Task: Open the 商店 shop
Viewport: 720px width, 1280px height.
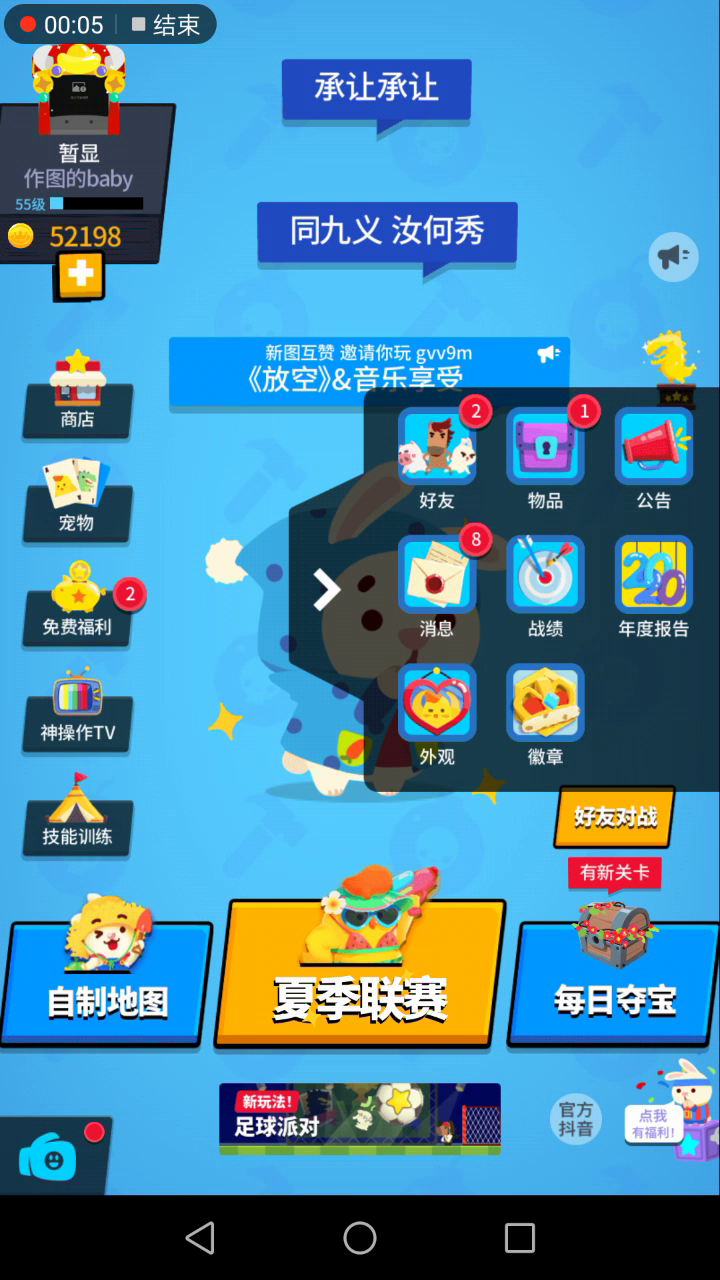Action: coord(77,394)
